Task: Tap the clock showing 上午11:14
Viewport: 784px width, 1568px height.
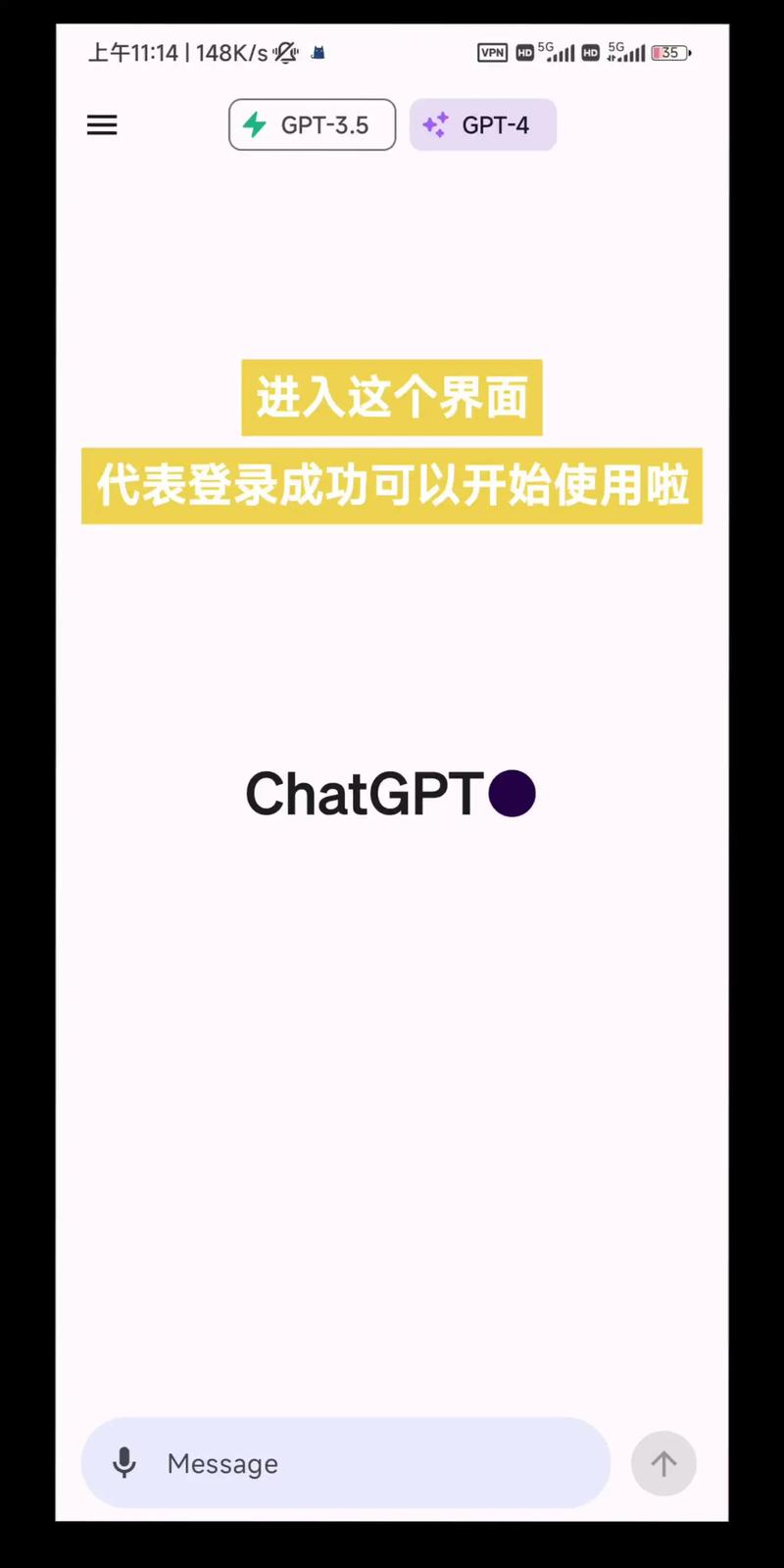Action: pyautogui.click(x=135, y=53)
